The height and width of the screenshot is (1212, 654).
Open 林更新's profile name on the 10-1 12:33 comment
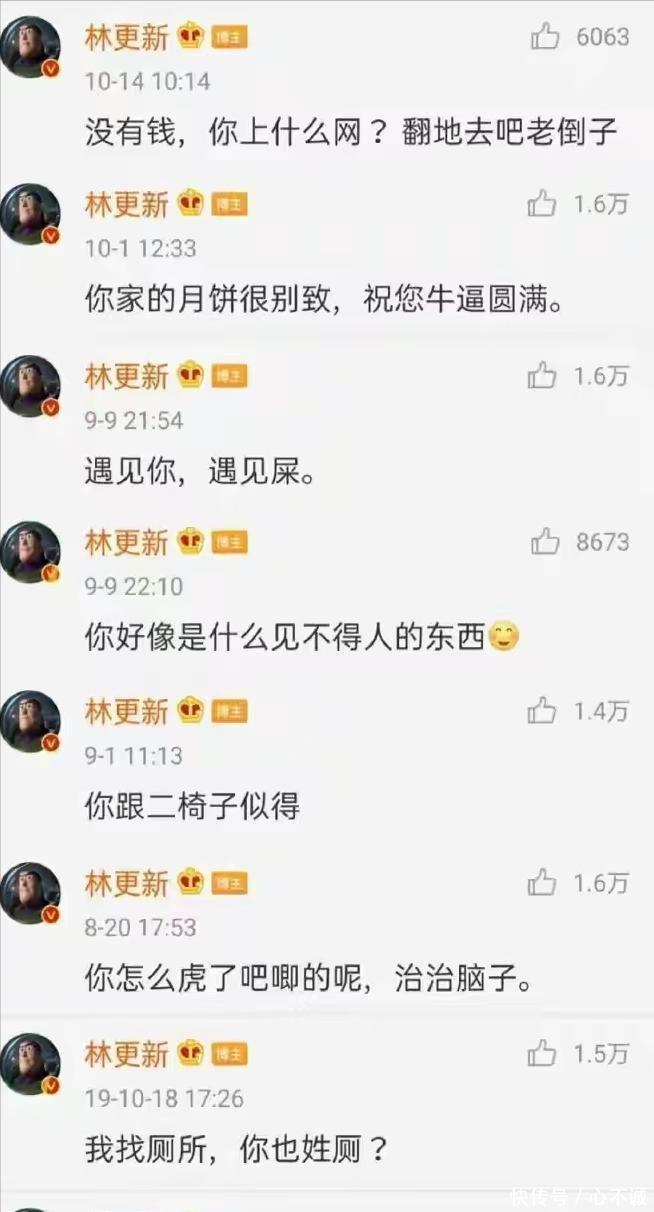(x=126, y=205)
